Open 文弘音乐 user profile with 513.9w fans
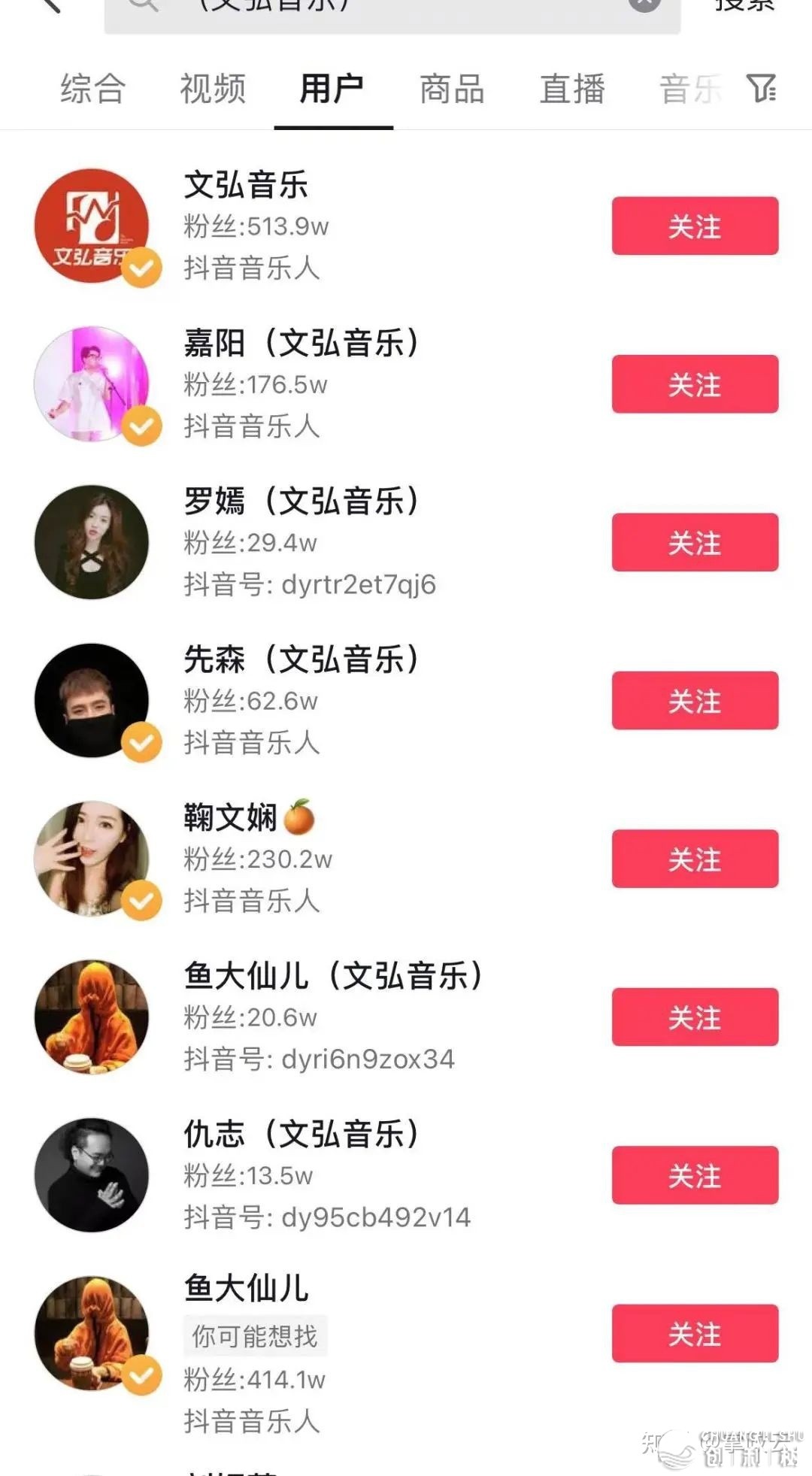Screen dimensions: 812x1476 coord(247,185)
